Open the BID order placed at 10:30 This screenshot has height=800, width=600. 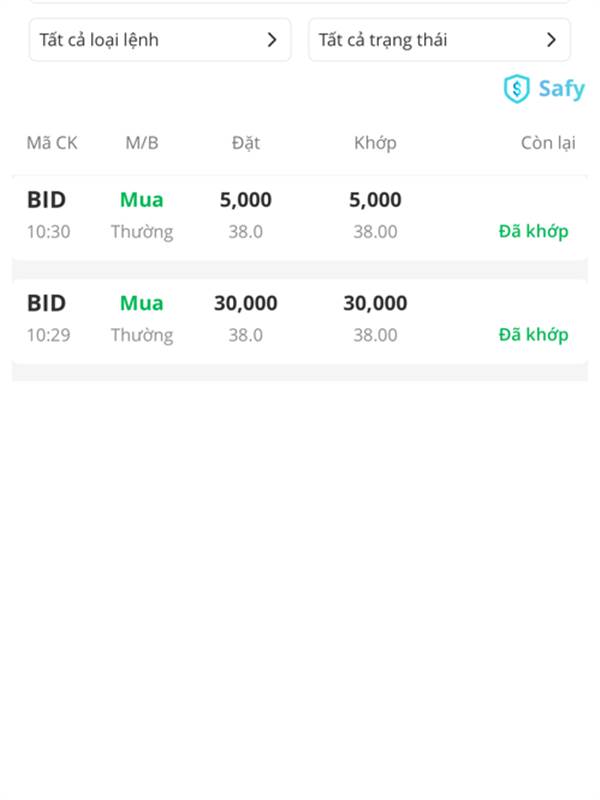(299, 216)
